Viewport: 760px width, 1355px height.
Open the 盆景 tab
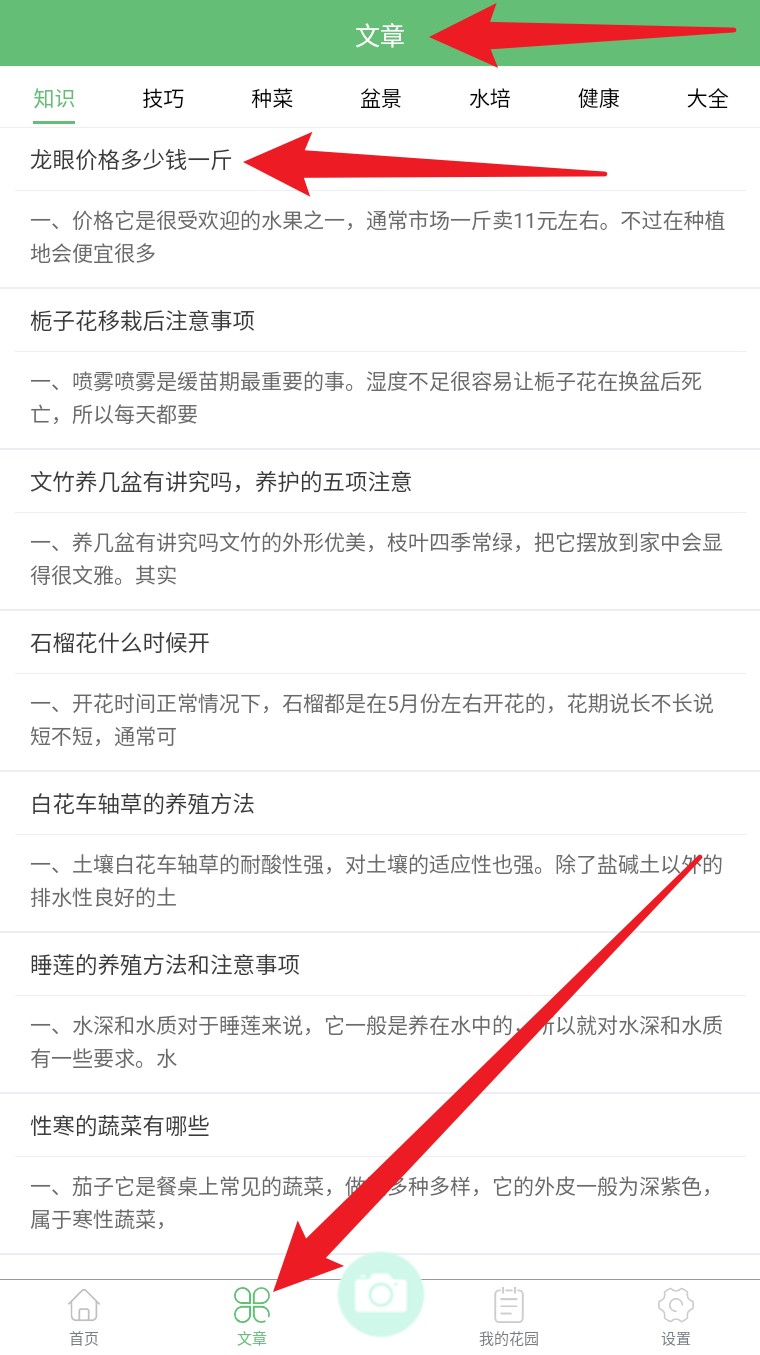click(381, 98)
